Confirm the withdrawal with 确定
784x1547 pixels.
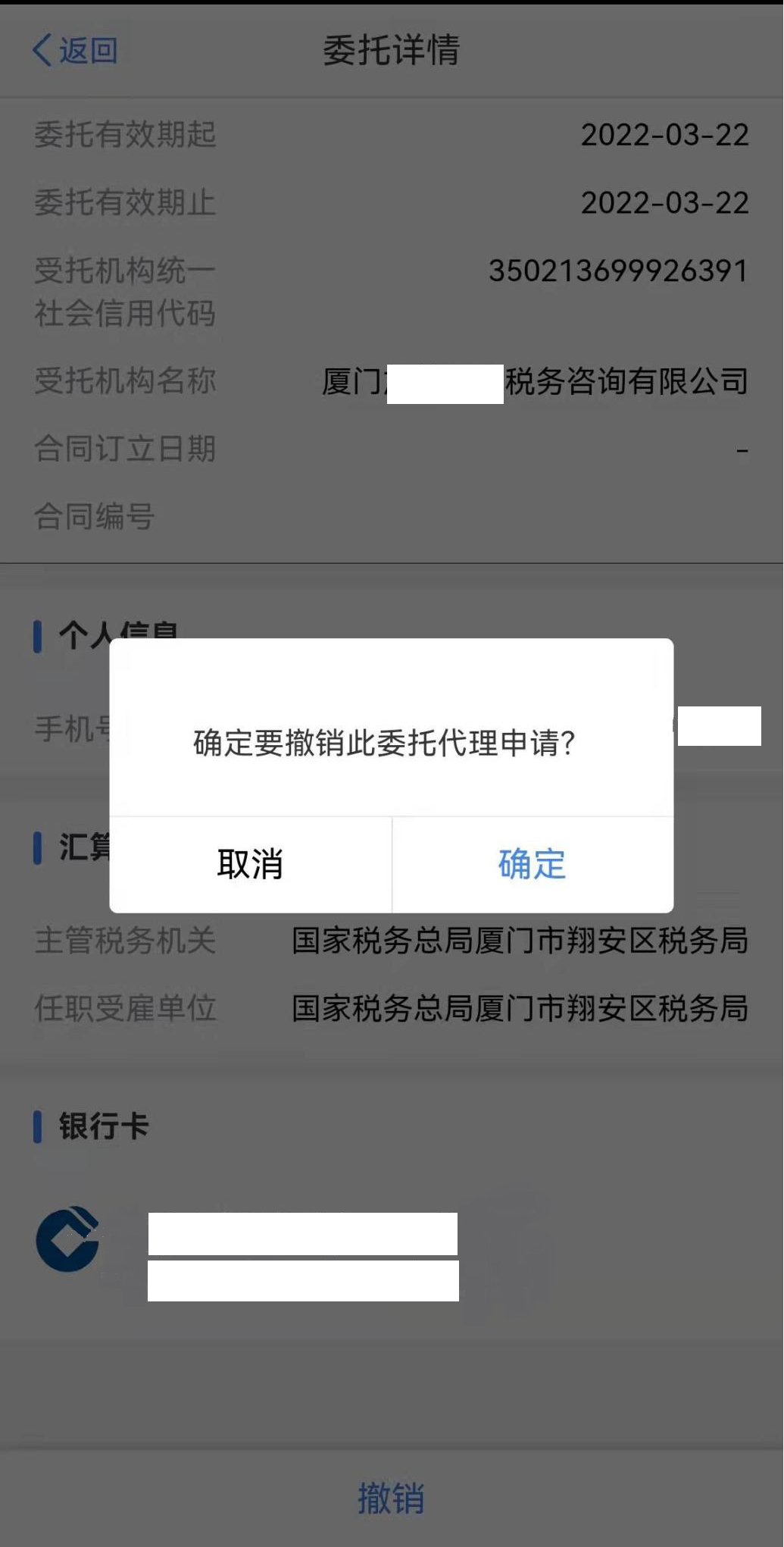(533, 864)
